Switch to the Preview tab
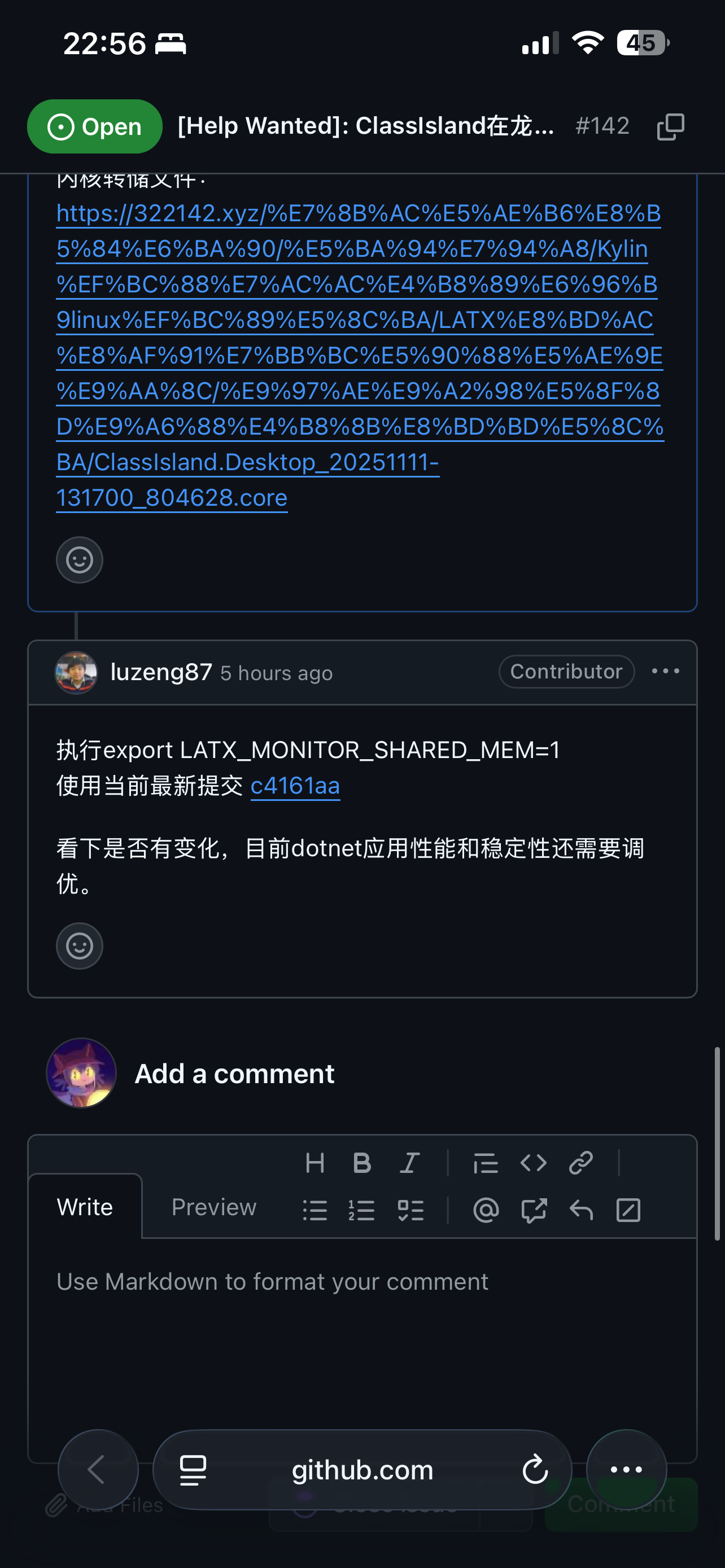 point(213,1206)
